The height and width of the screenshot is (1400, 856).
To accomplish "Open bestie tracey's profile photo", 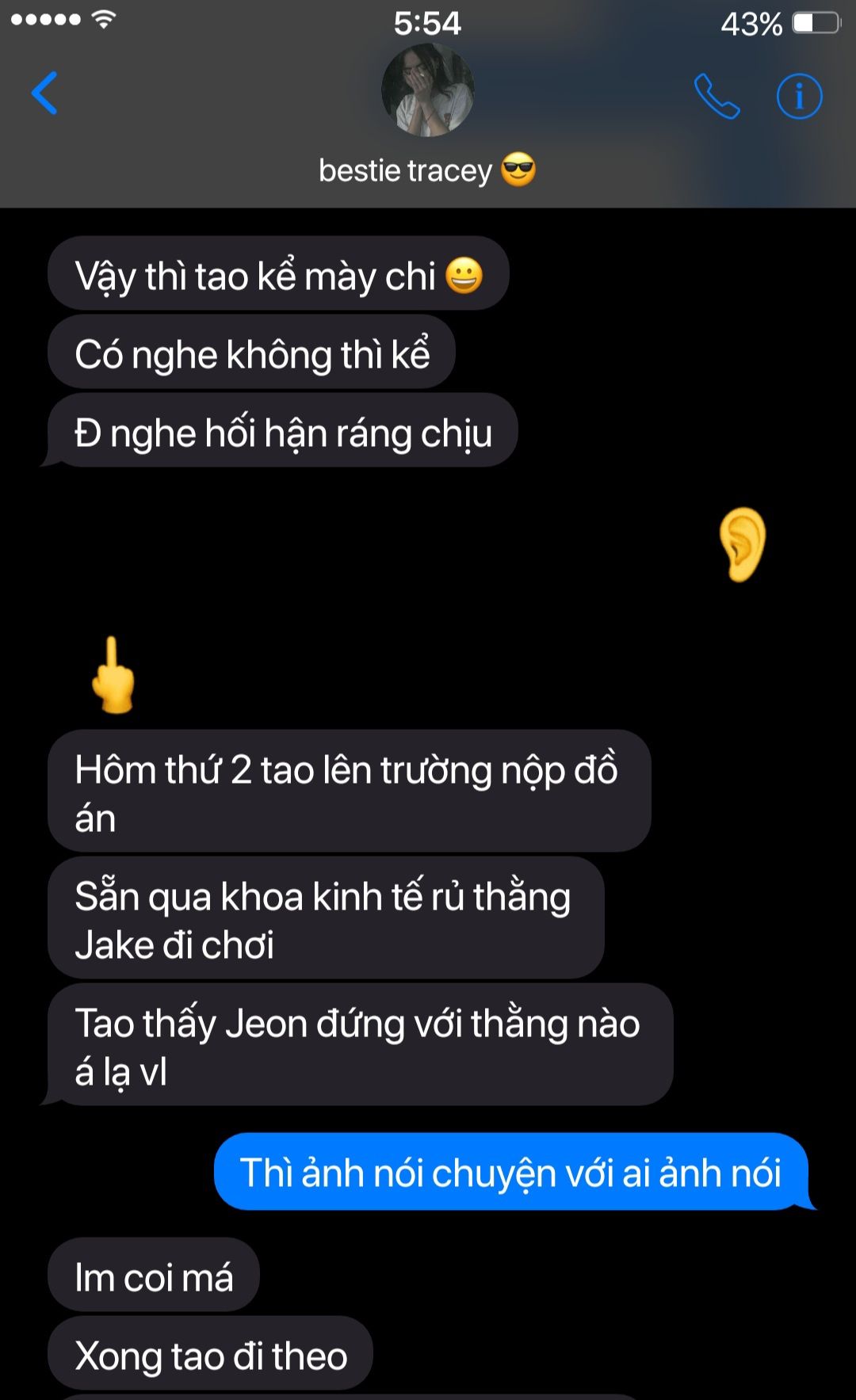I will [427, 90].
